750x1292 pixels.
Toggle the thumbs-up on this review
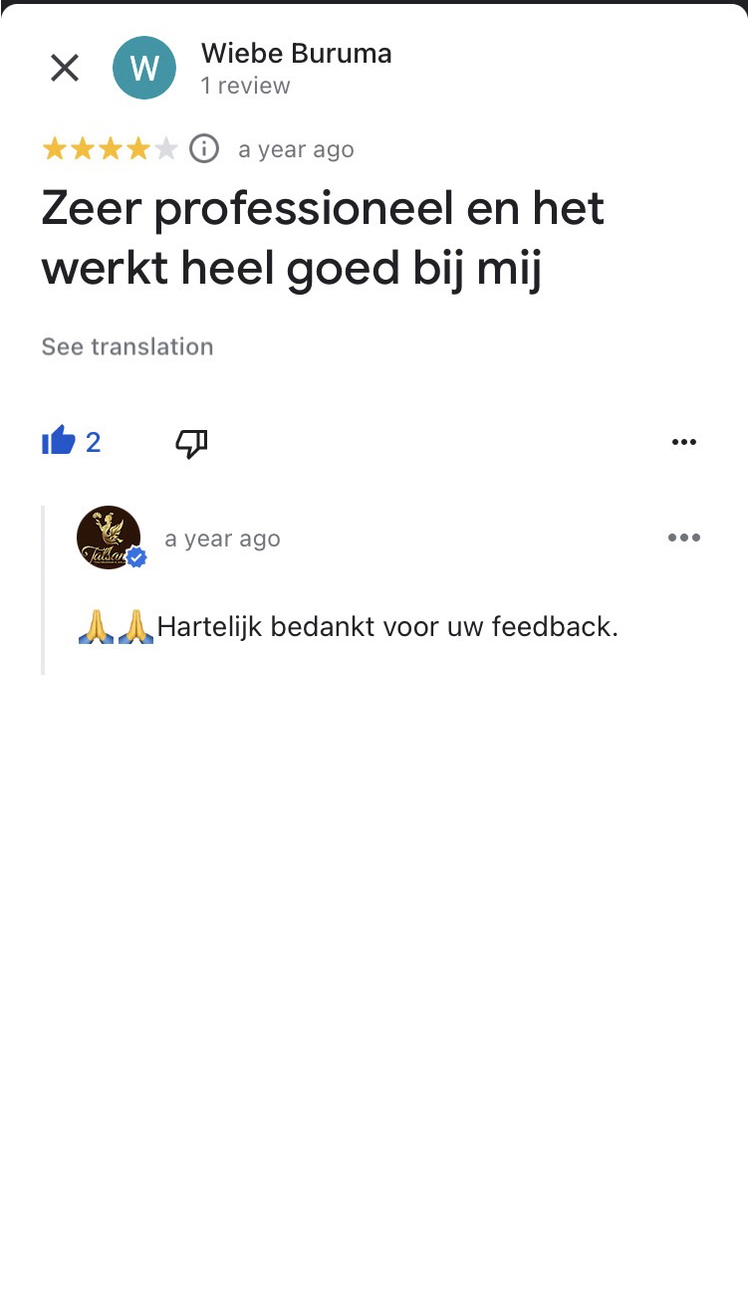tap(59, 441)
